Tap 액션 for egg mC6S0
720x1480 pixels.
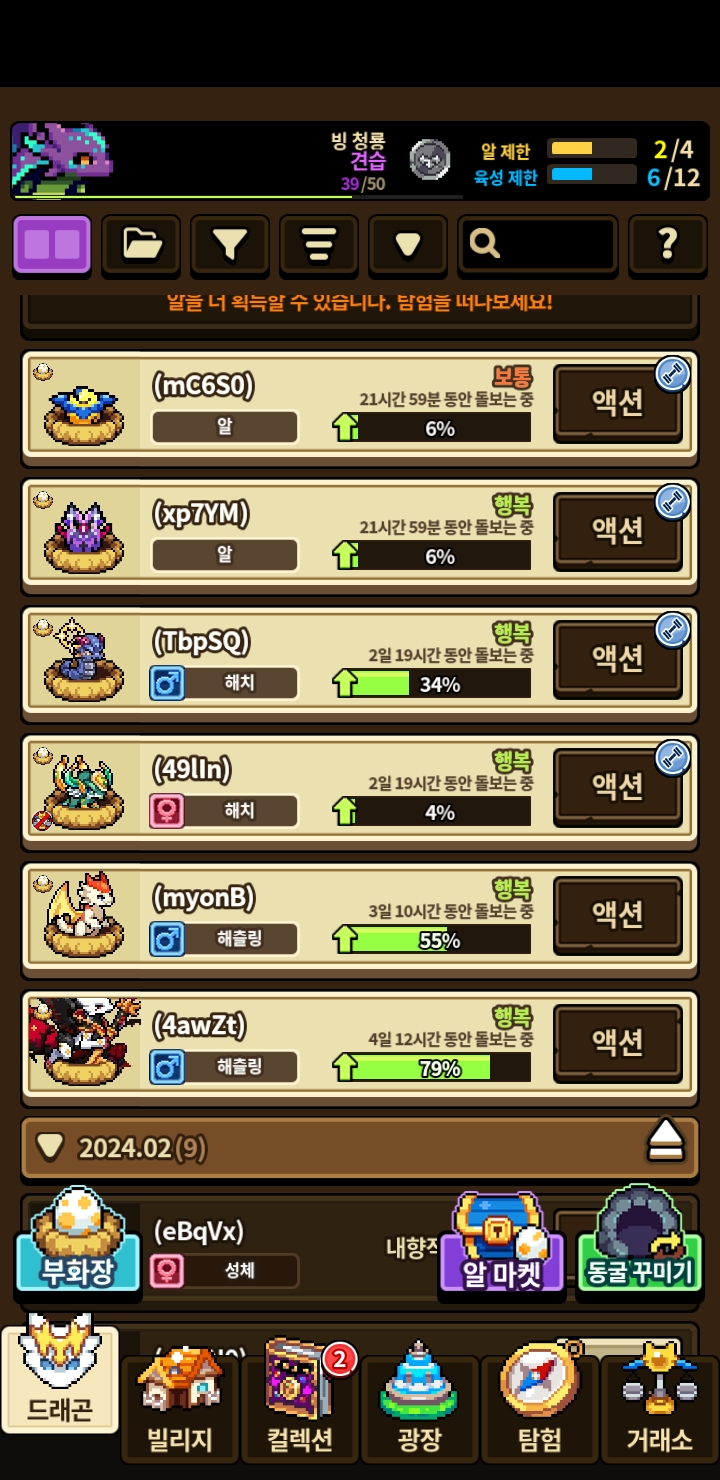[617, 403]
